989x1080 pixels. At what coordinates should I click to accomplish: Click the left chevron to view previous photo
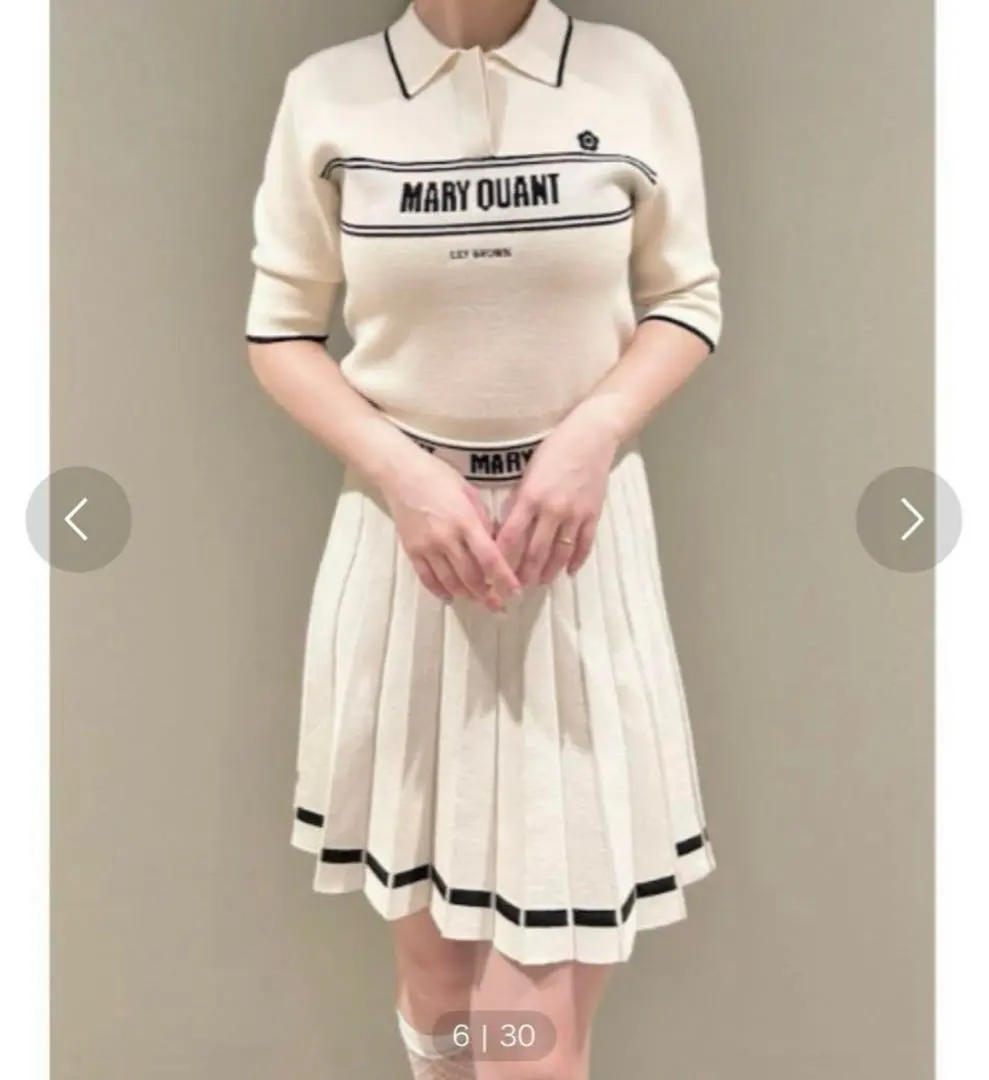point(77,518)
